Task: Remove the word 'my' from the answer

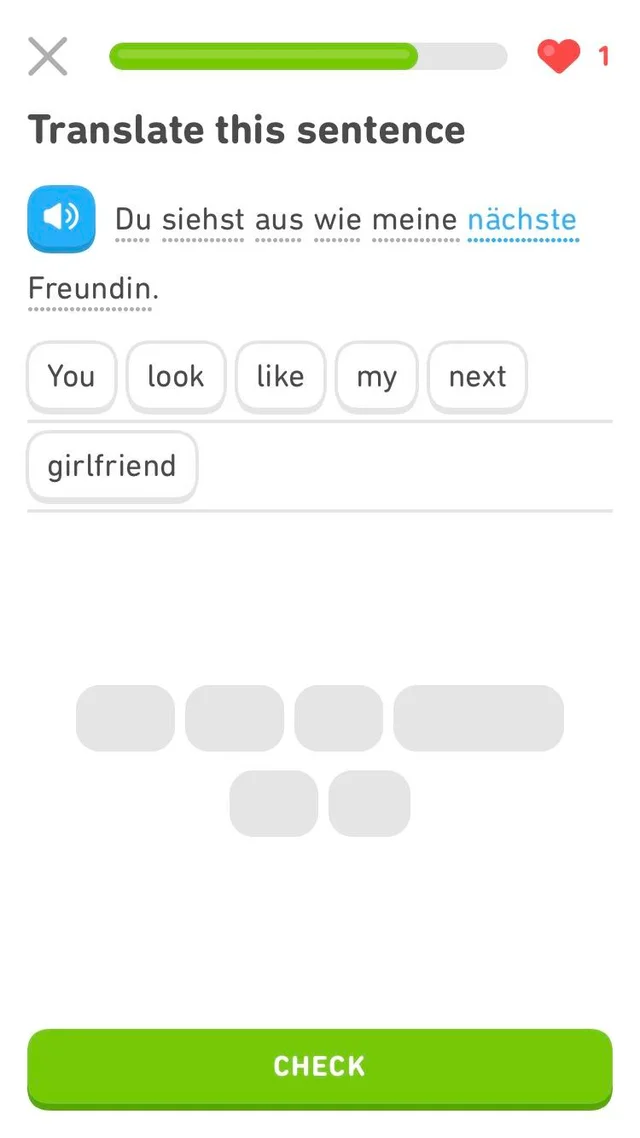Action: coord(376,377)
